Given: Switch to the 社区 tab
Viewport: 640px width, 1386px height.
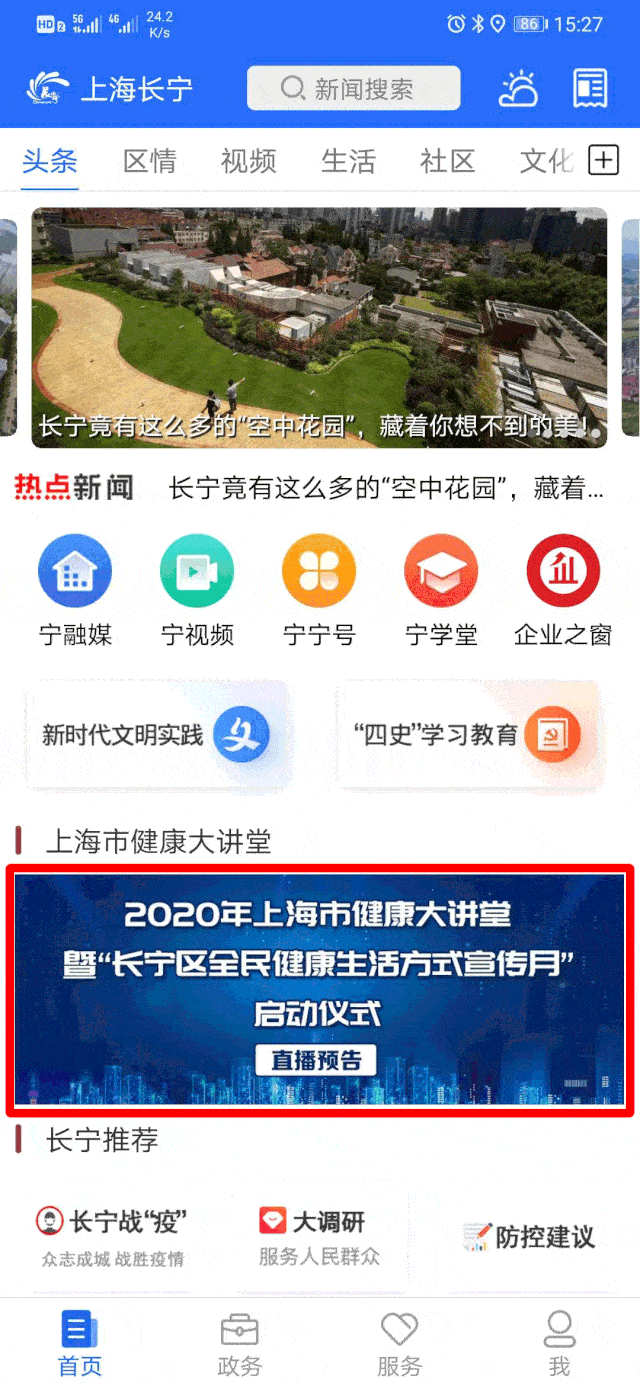Looking at the screenshot, I should coord(447,161).
